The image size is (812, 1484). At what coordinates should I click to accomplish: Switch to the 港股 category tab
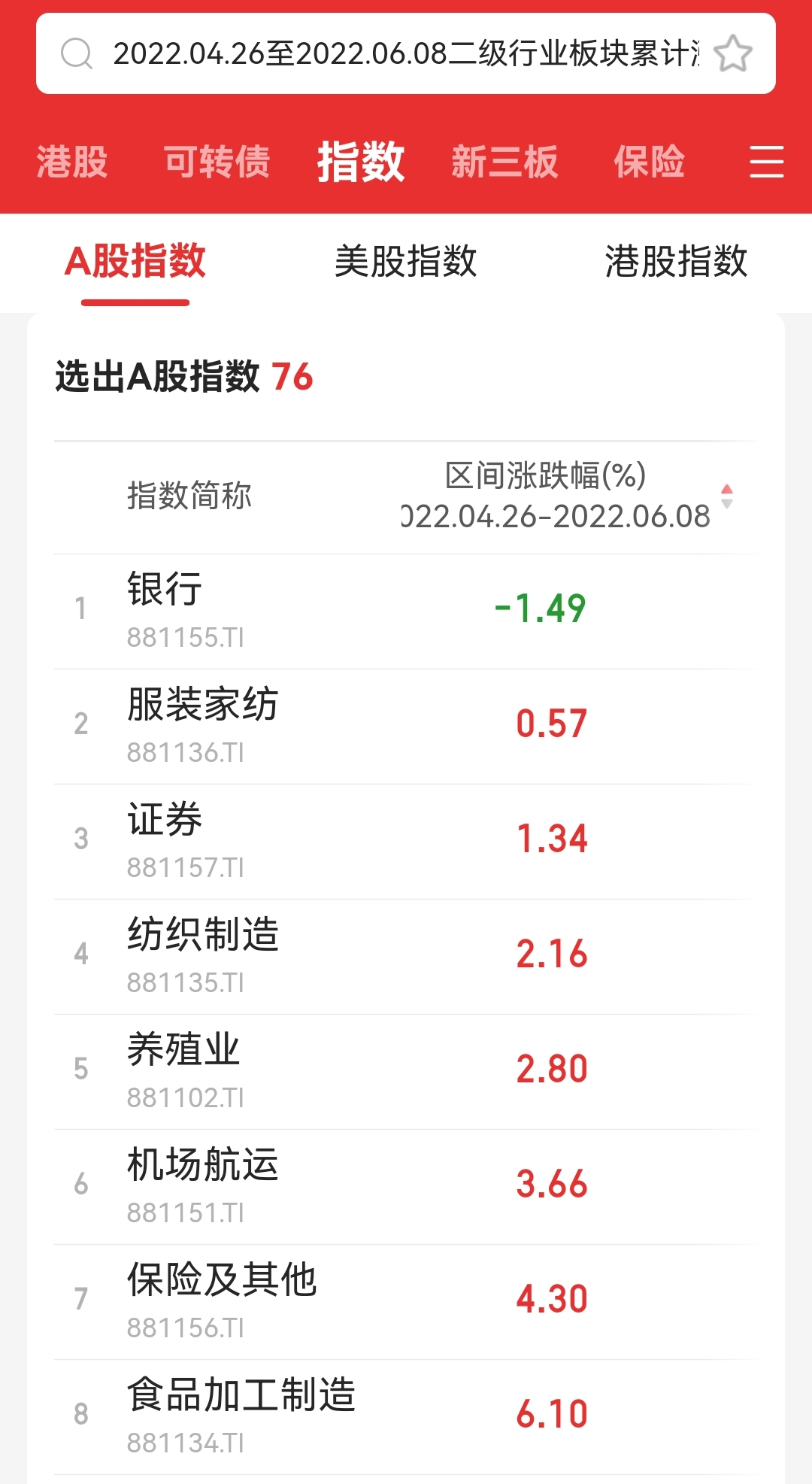(72, 162)
